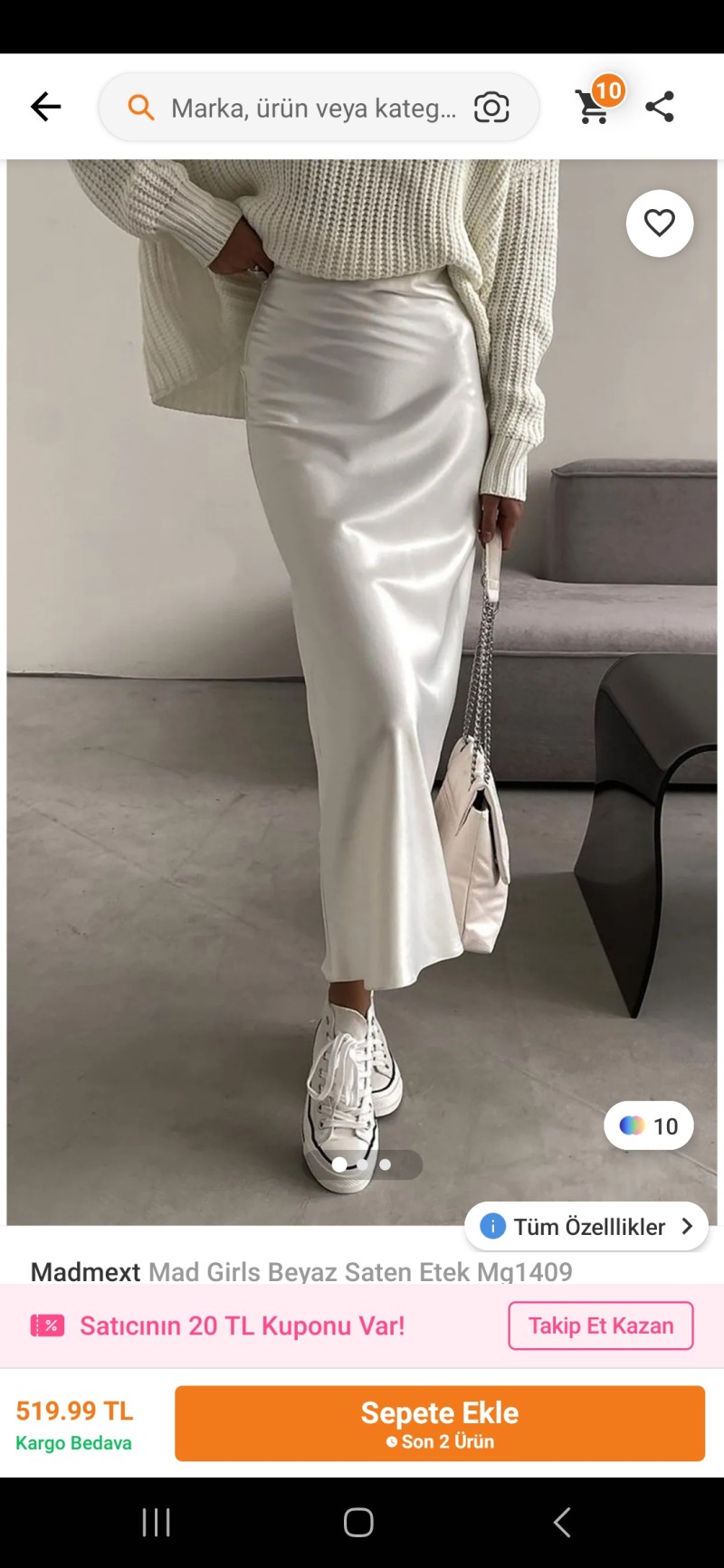Share this product

[660, 107]
